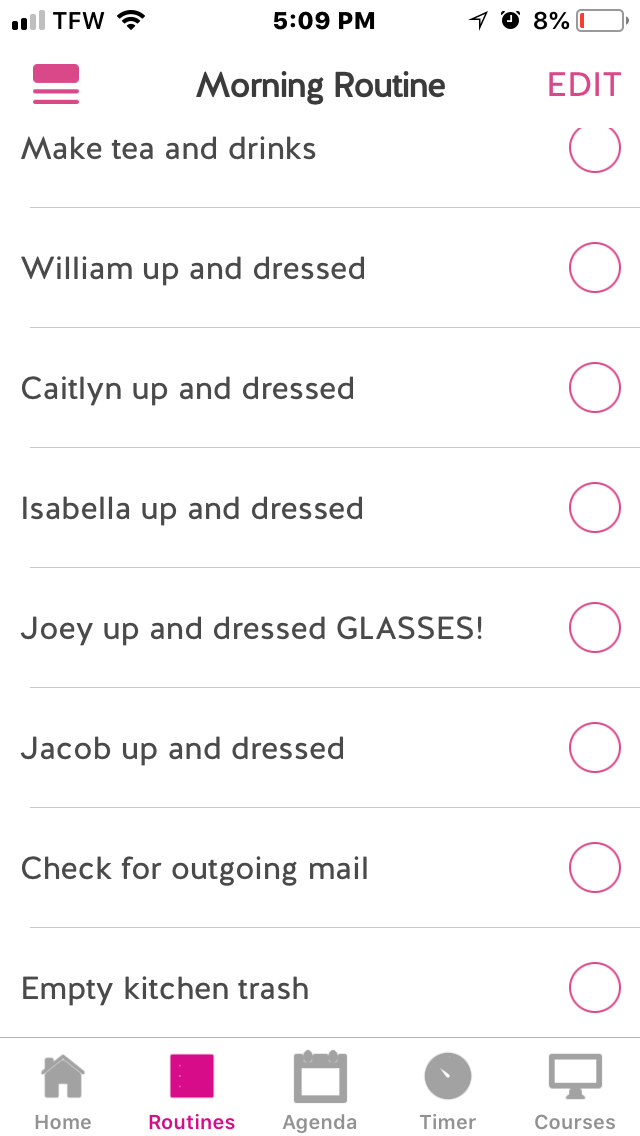Open the Timer tab

point(448,1090)
